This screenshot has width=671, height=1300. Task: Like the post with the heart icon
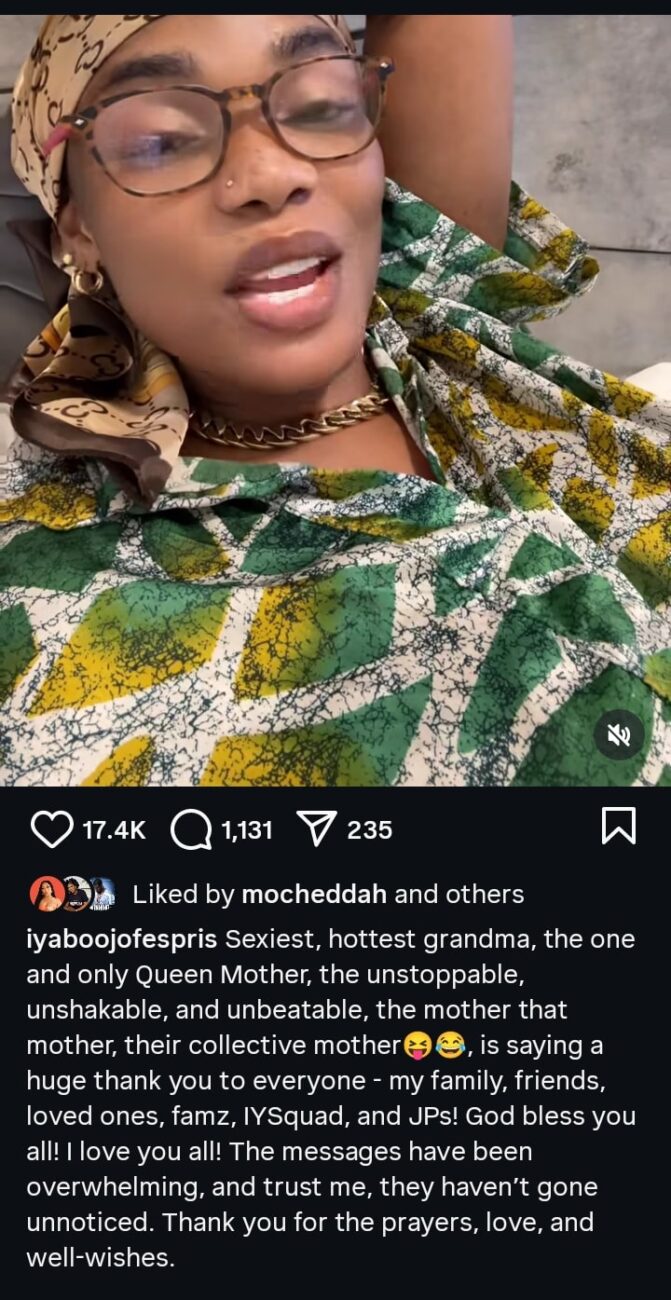coord(51,829)
